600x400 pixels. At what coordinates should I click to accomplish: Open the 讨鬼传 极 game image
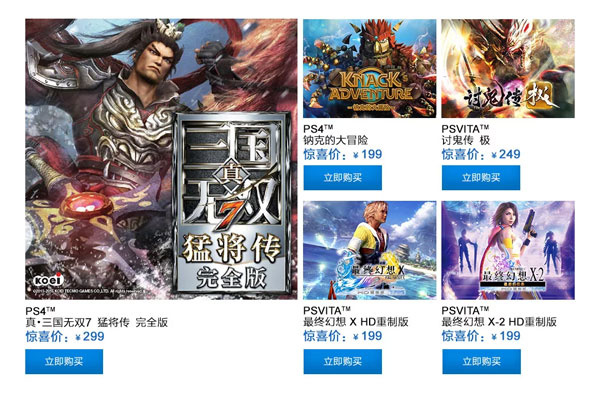(508, 68)
